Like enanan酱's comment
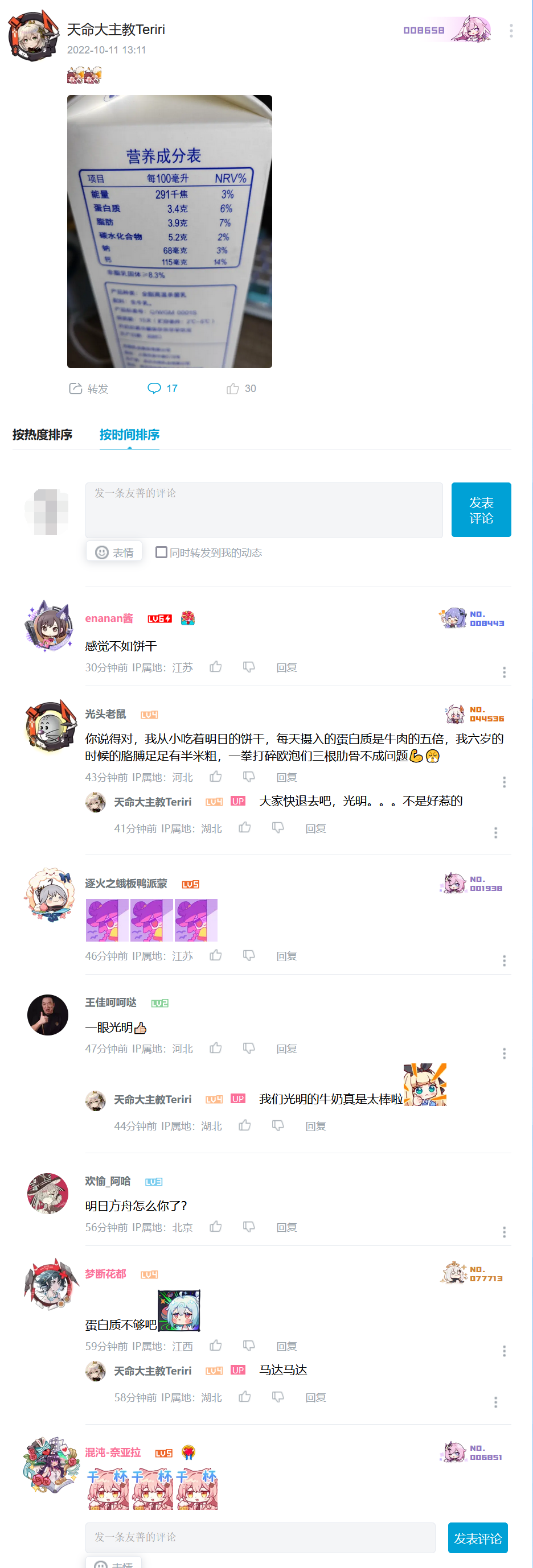 (216, 667)
